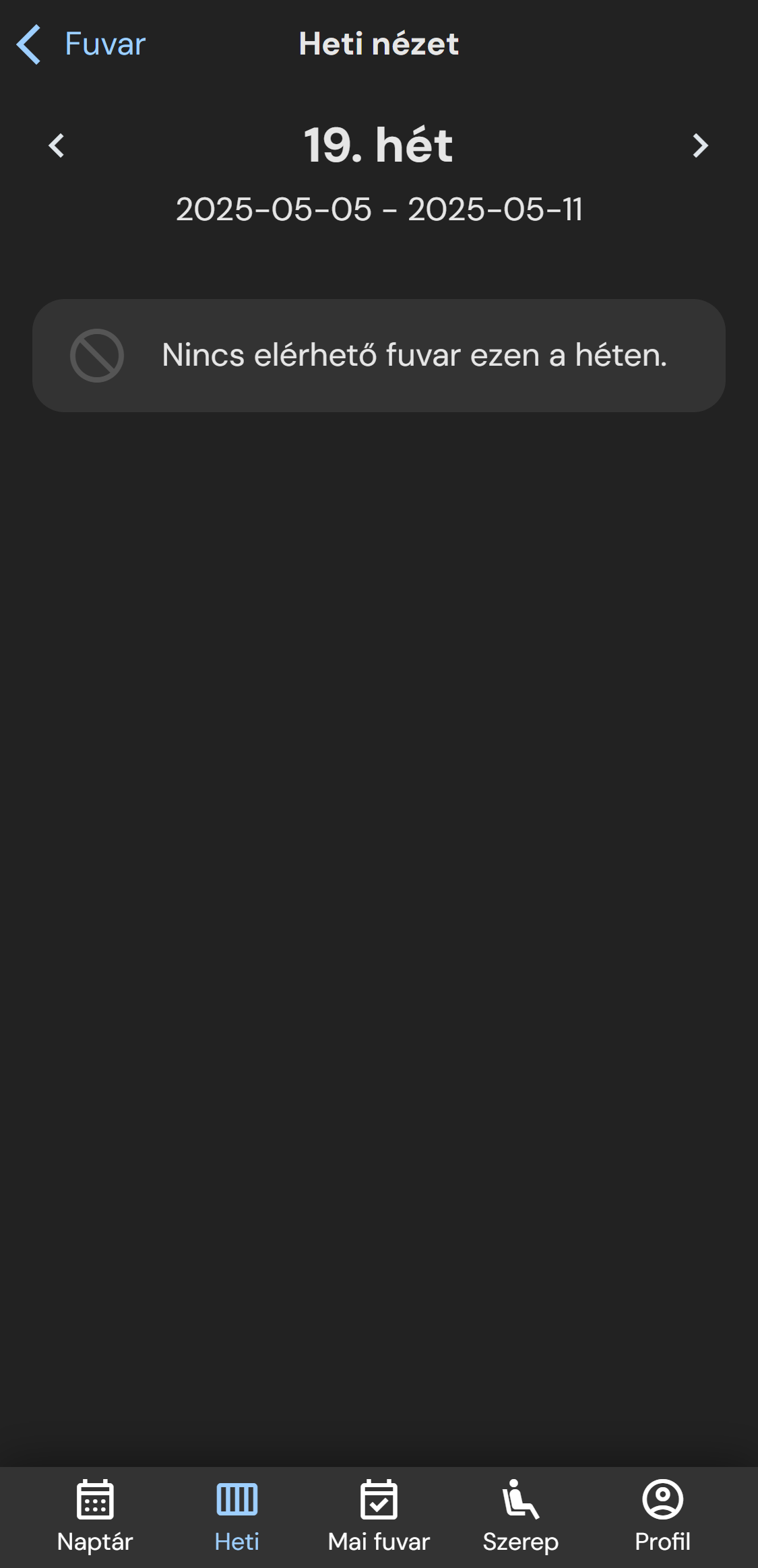Screen dimensions: 758x1568
Task: Open the Naptár tab
Action: pyautogui.click(x=95, y=1515)
